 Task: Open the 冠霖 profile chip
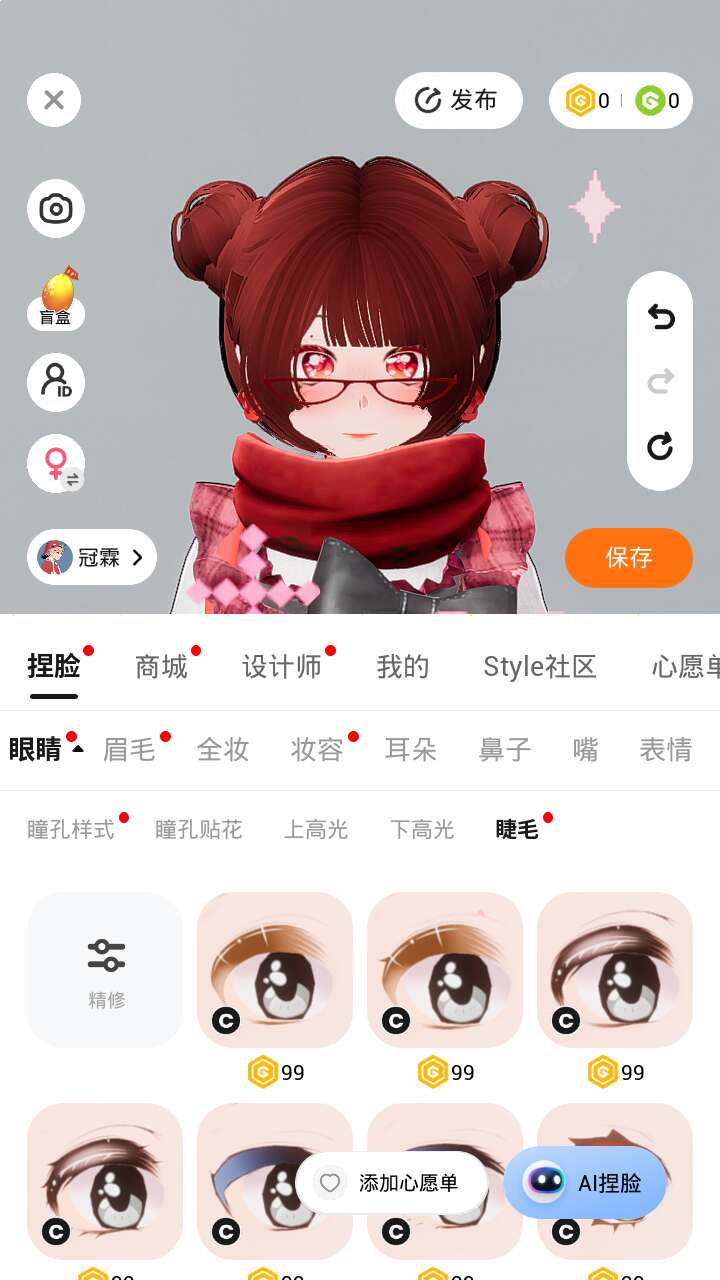tap(92, 557)
